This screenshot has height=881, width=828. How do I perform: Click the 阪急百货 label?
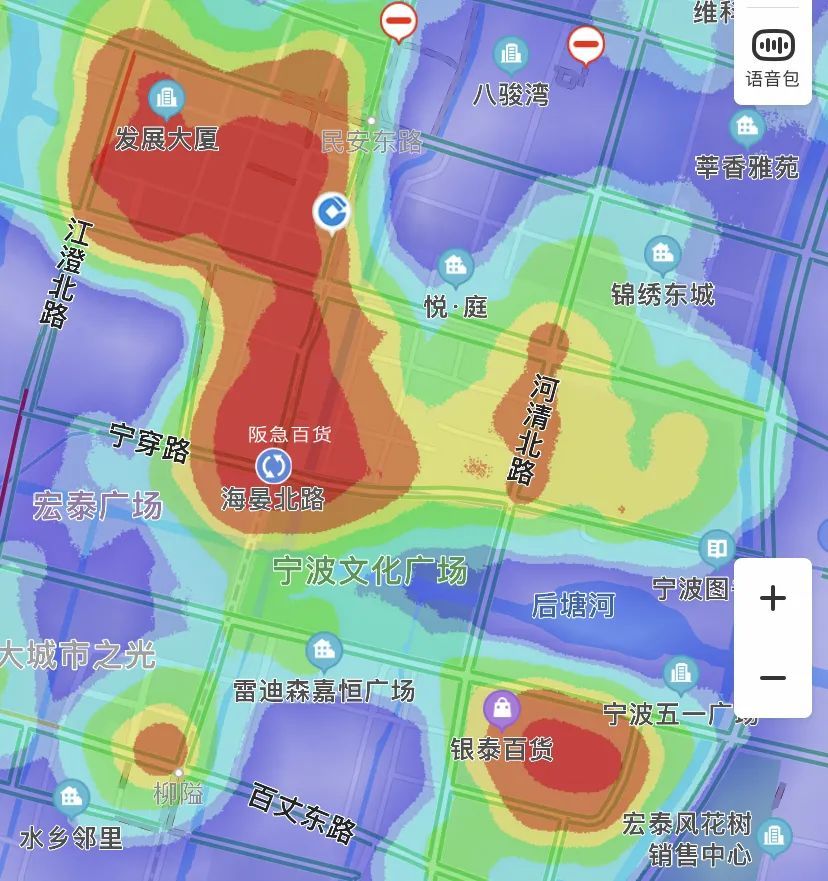click(289, 436)
